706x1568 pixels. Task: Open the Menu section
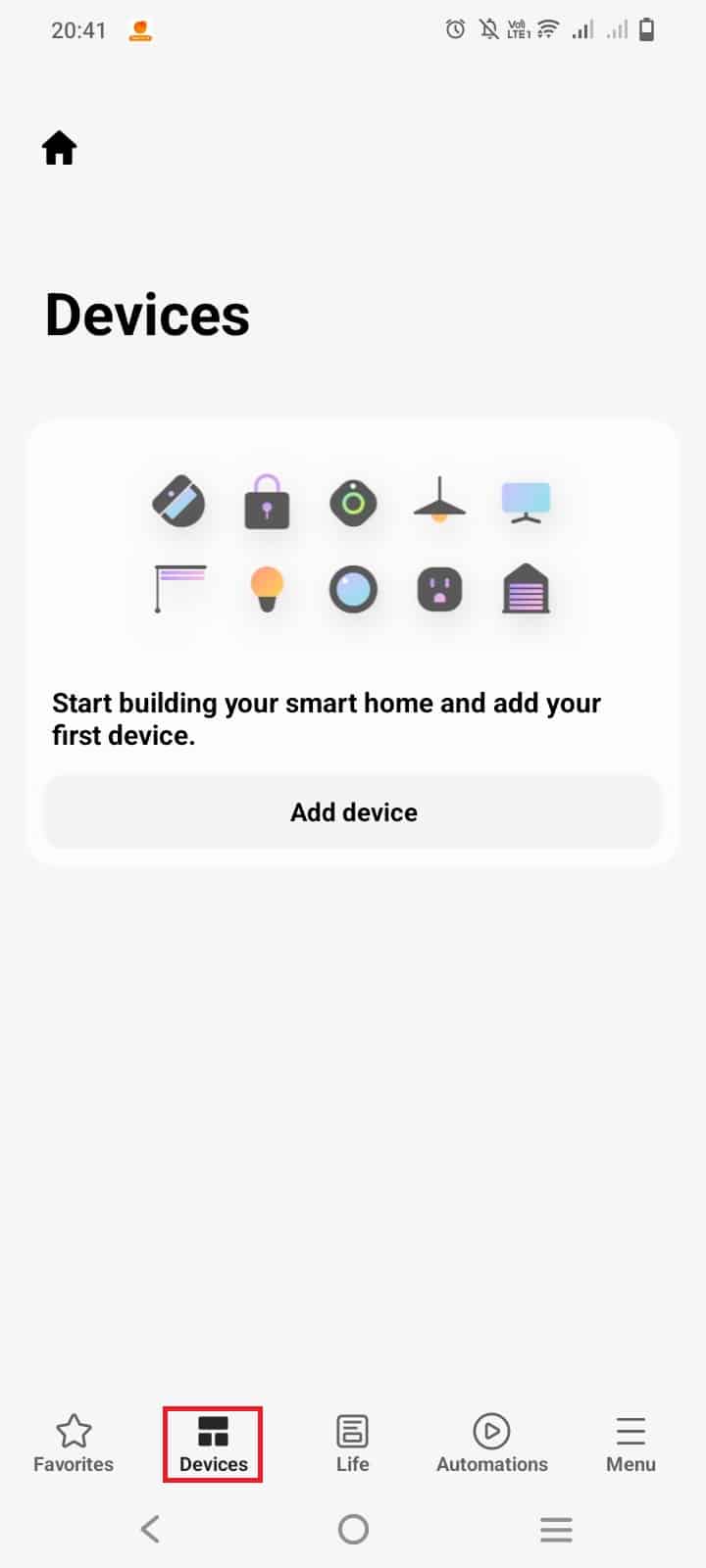click(x=630, y=1445)
